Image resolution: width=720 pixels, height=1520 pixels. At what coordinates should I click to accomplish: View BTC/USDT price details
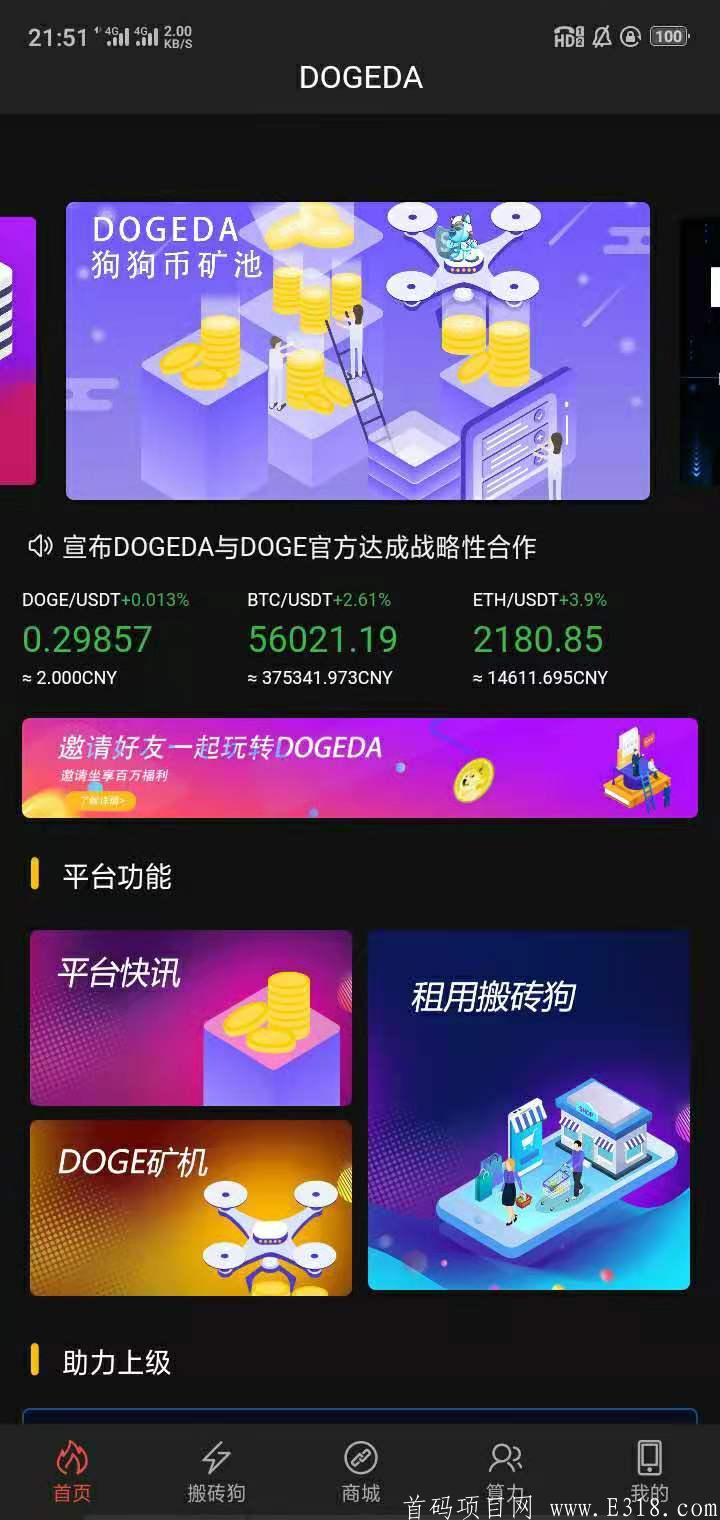click(x=322, y=639)
